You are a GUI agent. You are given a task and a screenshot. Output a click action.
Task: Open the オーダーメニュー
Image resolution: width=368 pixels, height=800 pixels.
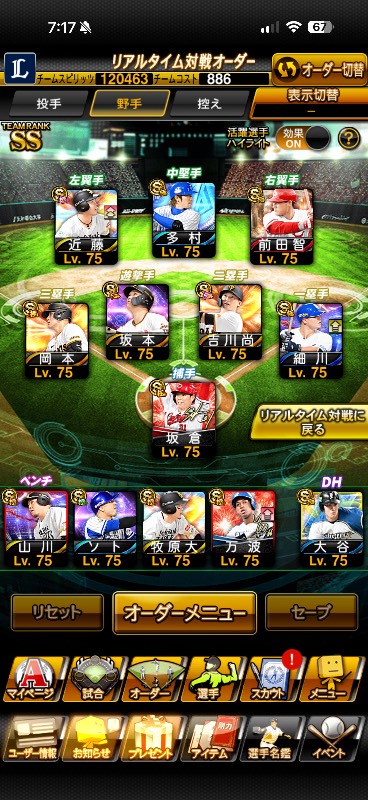pos(184,613)
